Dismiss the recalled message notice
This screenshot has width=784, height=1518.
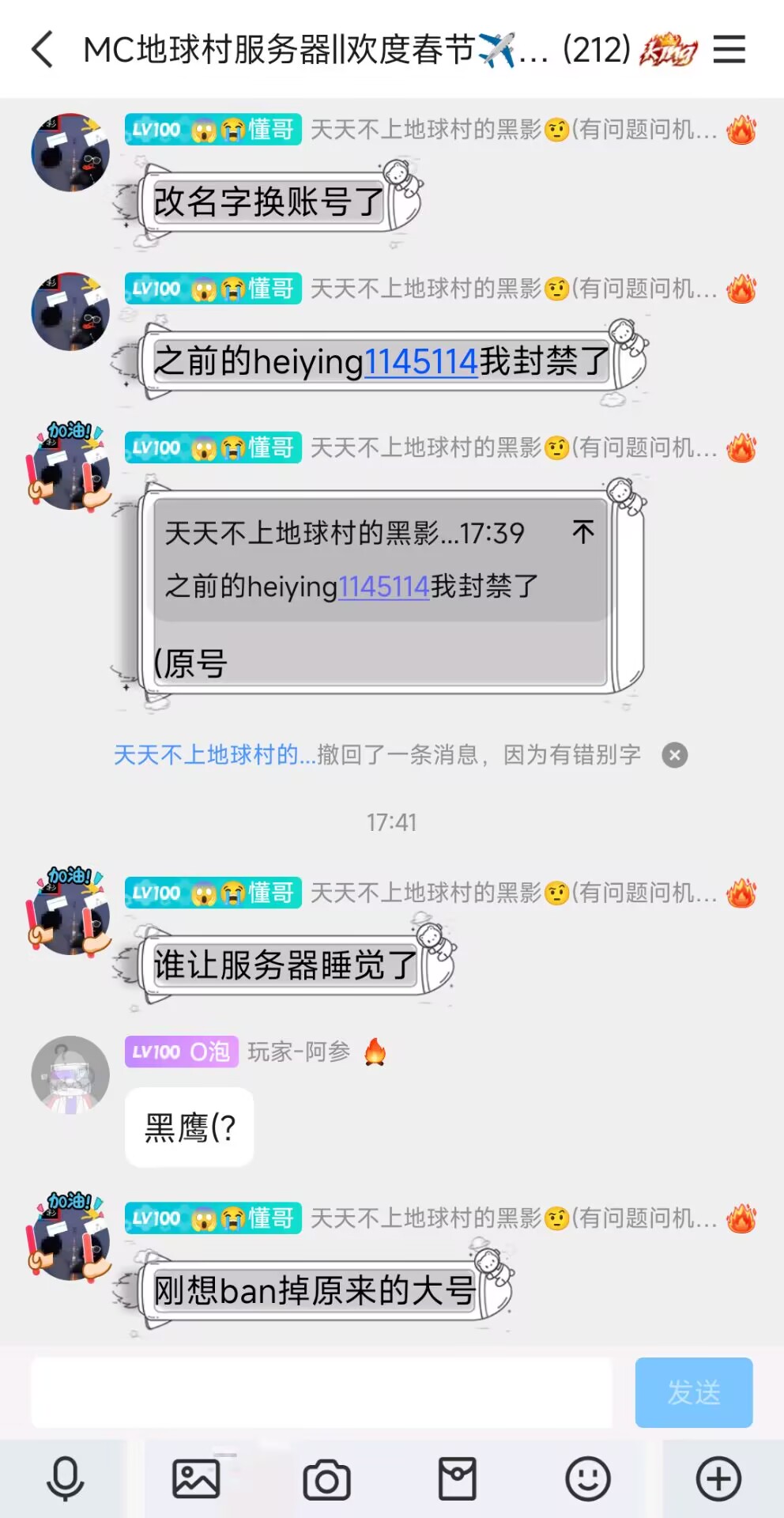pyautogui.click(x=674, y=755)
